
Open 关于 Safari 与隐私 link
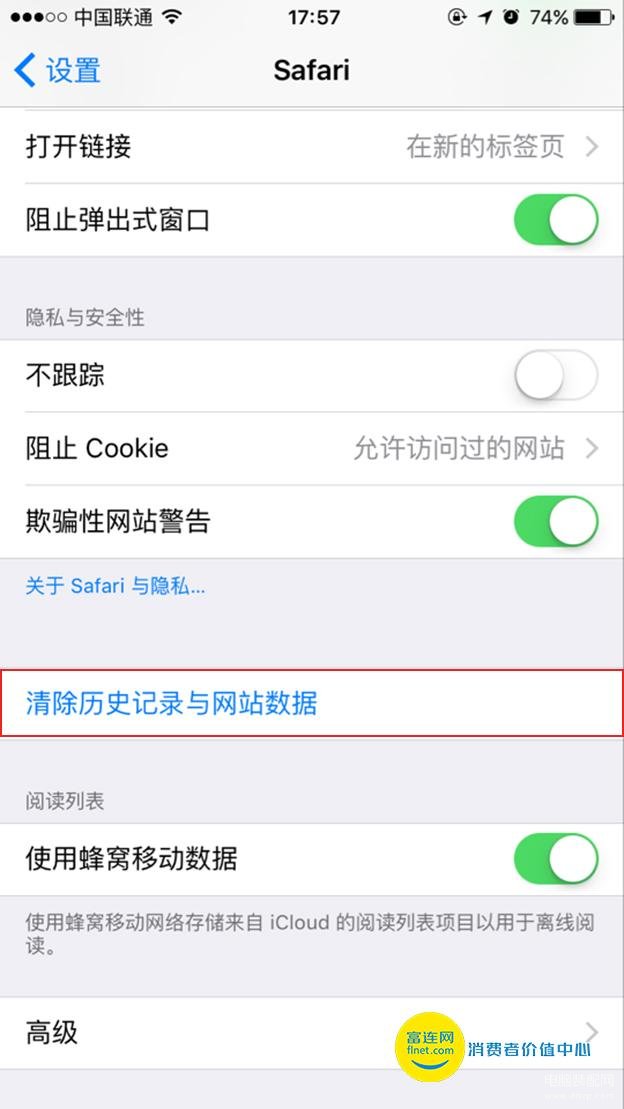click(x=115, y=586)
